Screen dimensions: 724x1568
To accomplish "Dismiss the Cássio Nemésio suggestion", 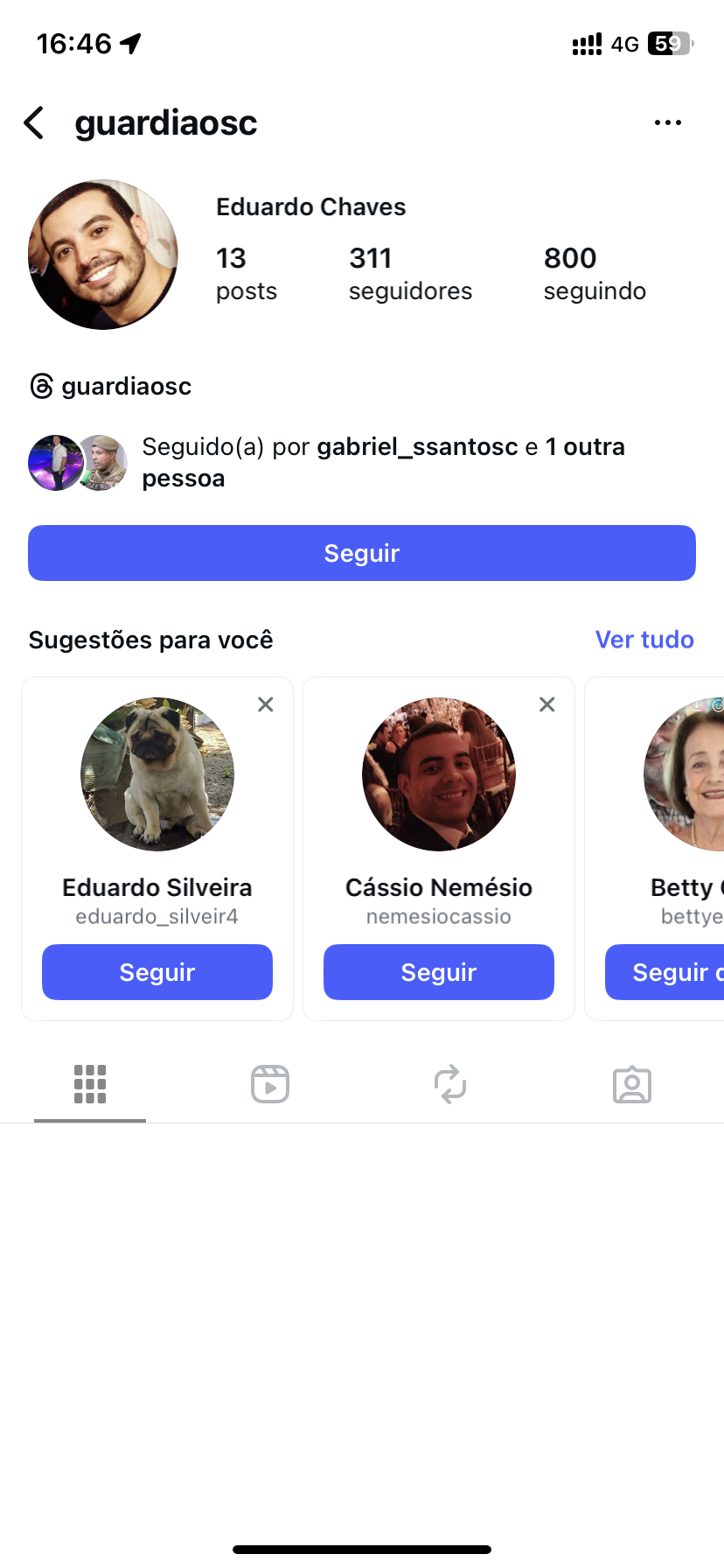I will point(547,704).
